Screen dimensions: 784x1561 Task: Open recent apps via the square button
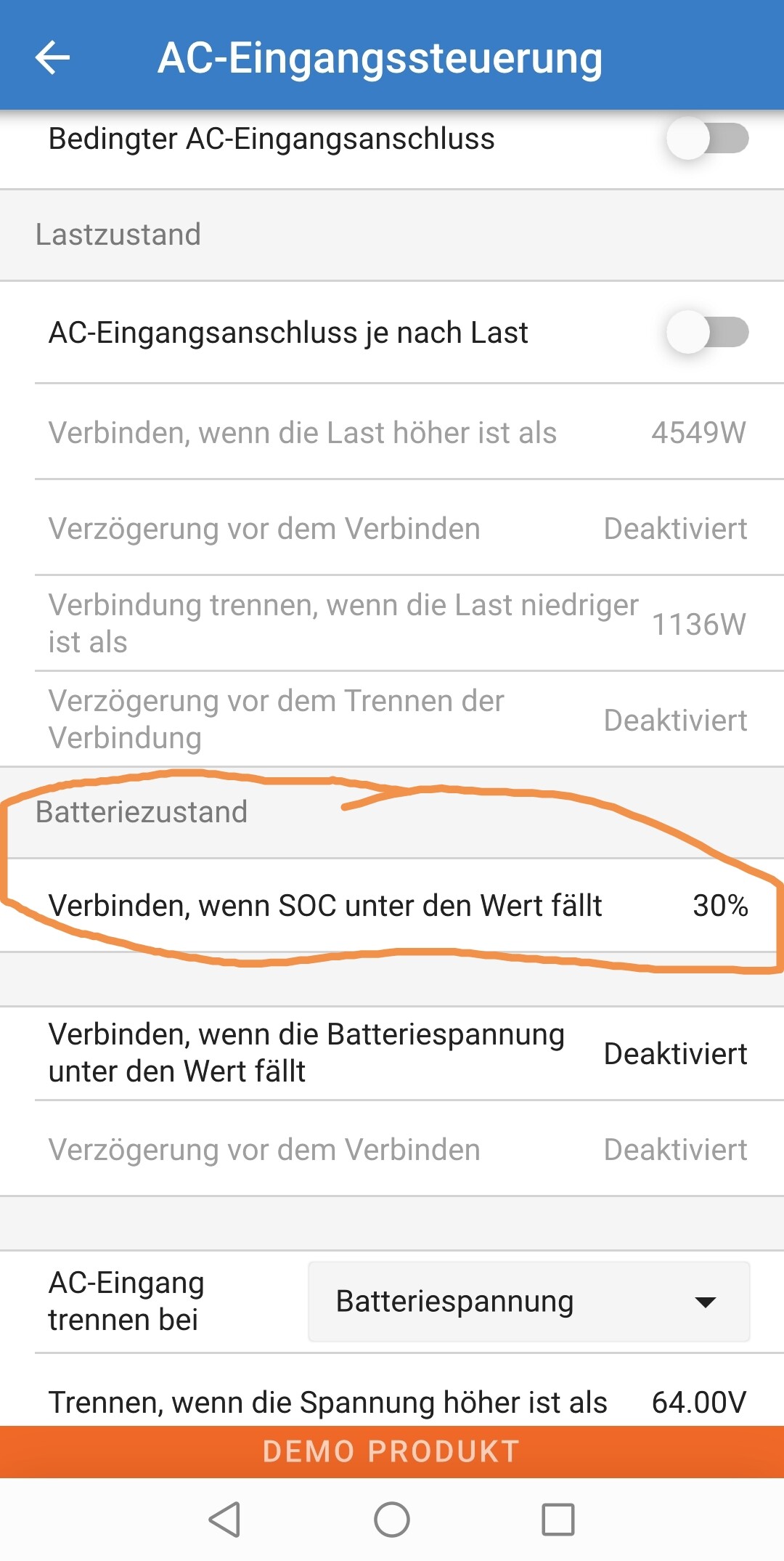(x=558, y=1520)
